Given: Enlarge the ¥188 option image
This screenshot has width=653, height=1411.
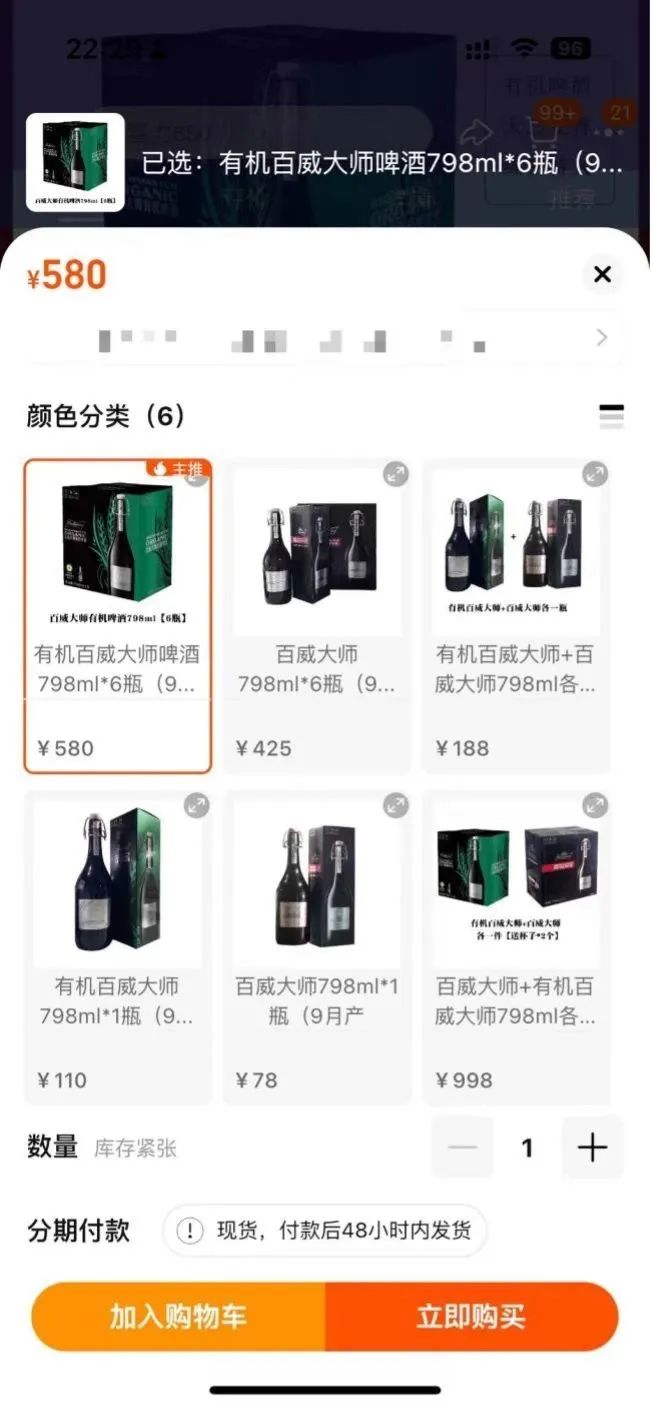Looking at the screenshot, I should tap(595, 474).
